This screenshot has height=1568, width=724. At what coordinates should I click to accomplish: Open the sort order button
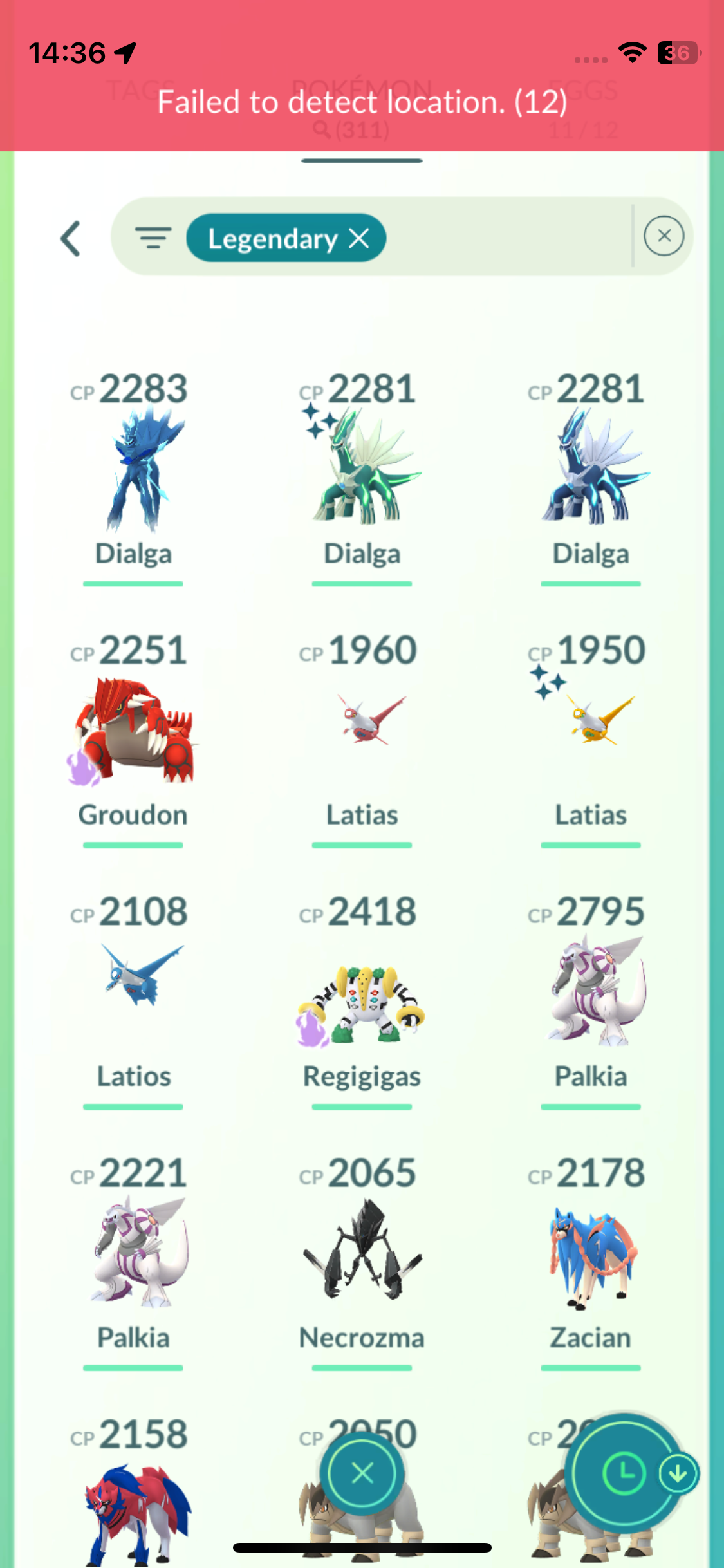(623, 1473)
